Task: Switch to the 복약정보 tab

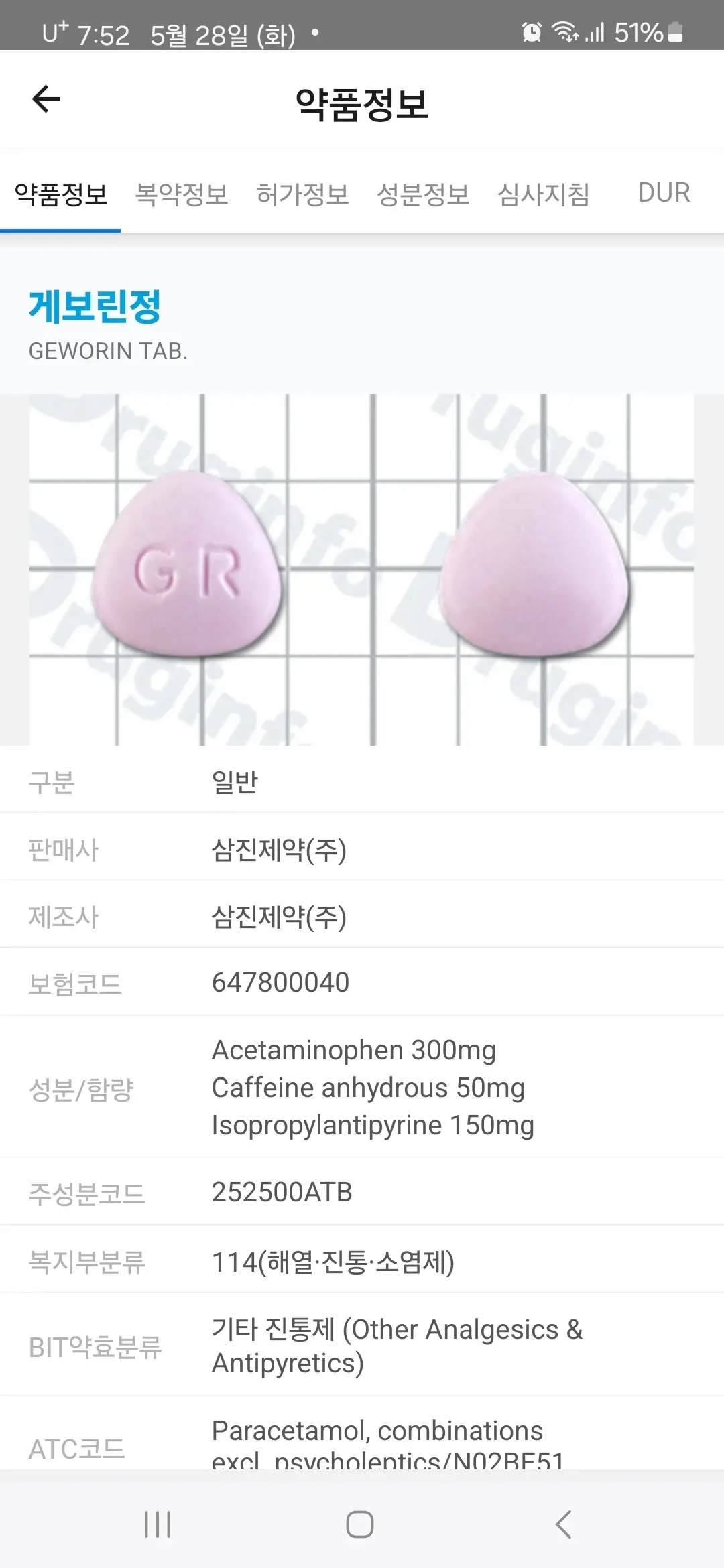Action: point(181,193)
